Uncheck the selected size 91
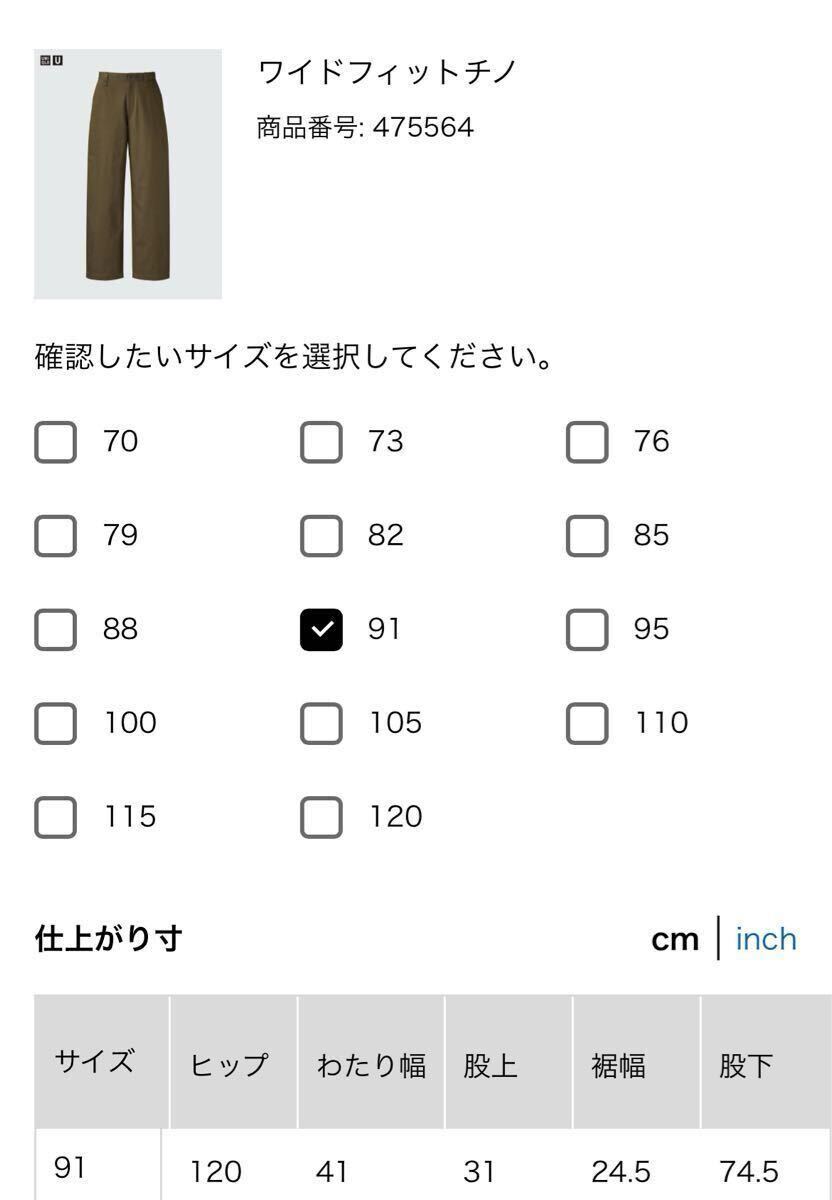This screenshot has width=832, height=1200. click(x=321, y=630)
